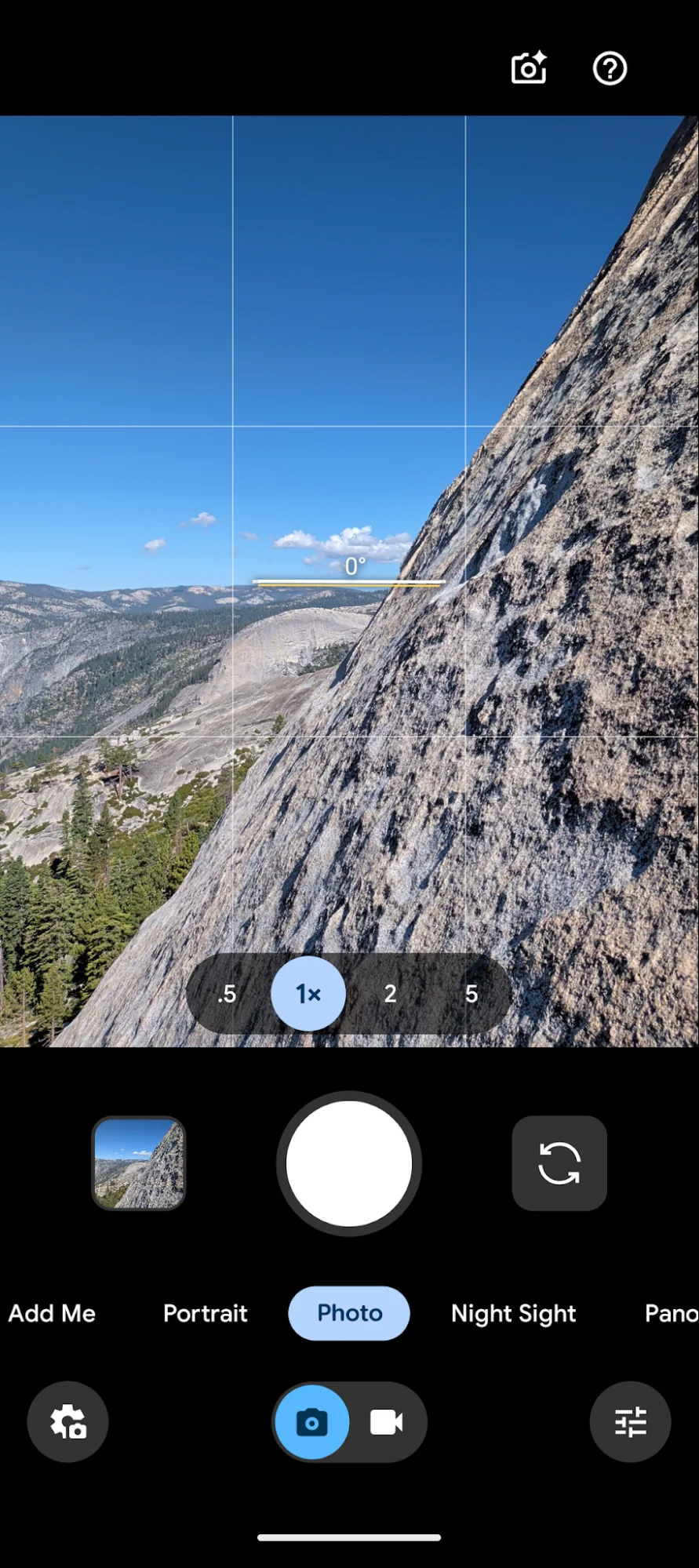Select the 2 zoom level
This screenshot has width=699, height=1568.
point(390,994)
